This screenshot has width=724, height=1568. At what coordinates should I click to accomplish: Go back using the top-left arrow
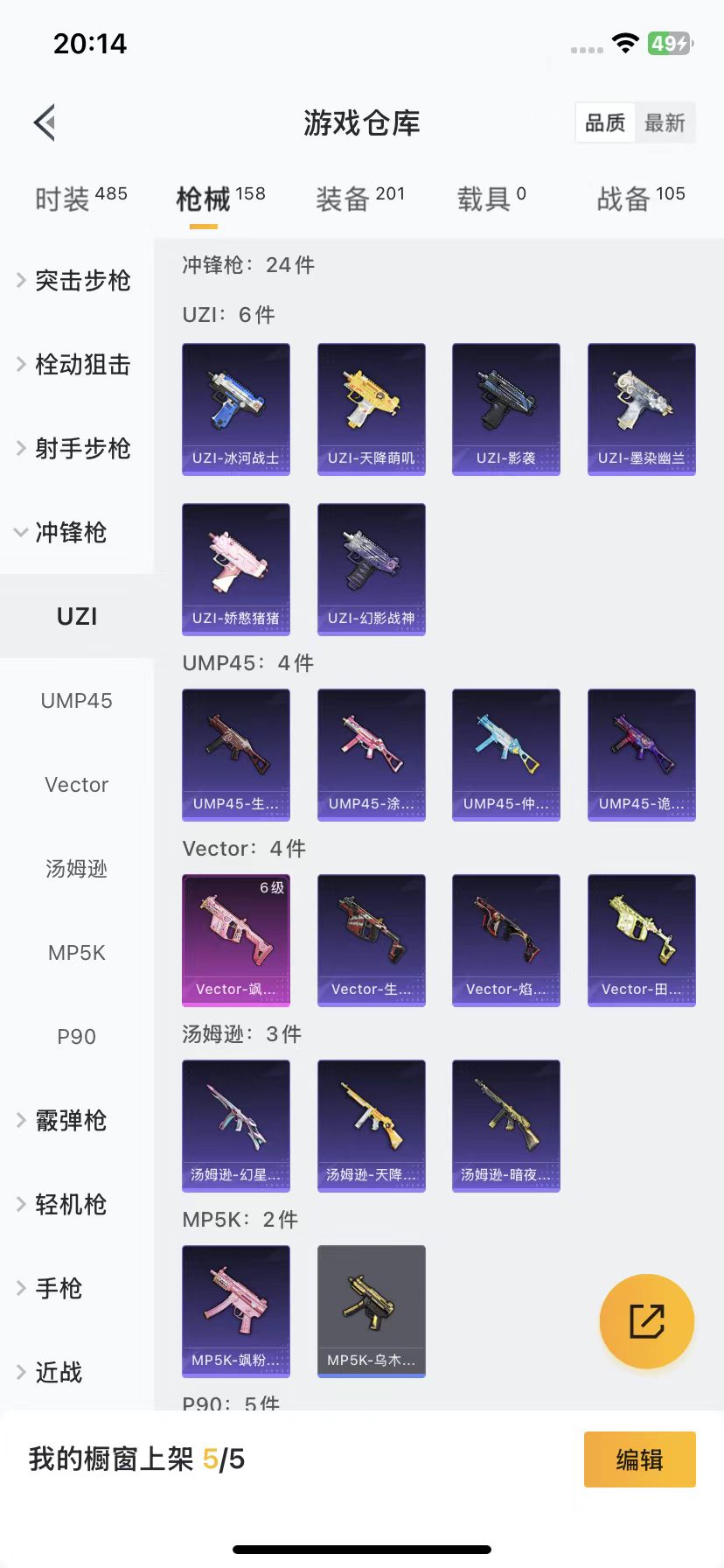click(x=45, y=122)
